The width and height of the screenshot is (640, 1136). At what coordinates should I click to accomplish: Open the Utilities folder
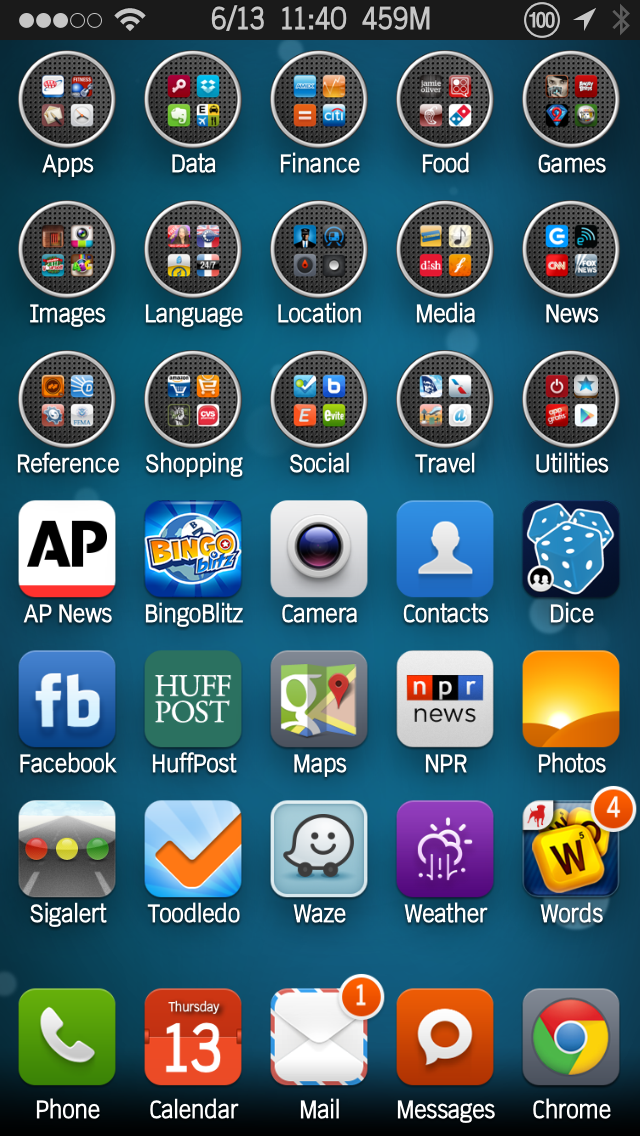point(571,399)
